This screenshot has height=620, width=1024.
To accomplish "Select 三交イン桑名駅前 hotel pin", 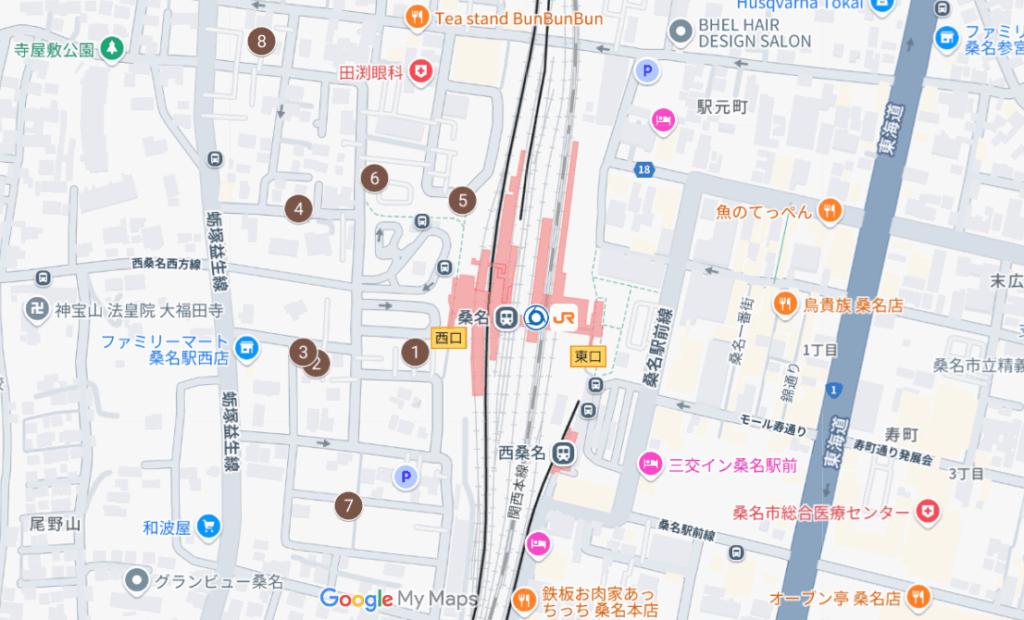I will [x=650, y=464].
